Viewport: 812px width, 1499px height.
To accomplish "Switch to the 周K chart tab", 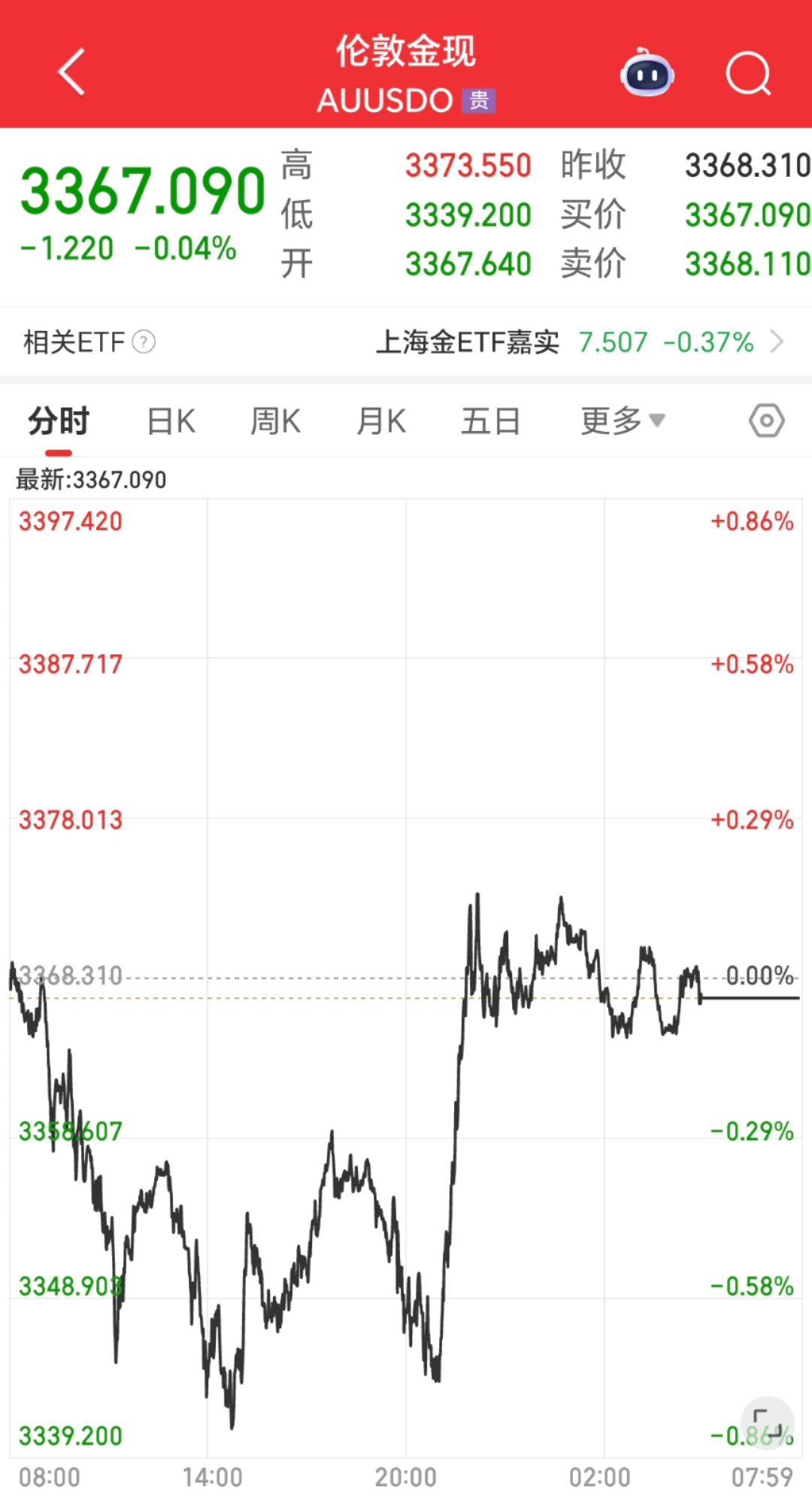I will coord(276,421).
